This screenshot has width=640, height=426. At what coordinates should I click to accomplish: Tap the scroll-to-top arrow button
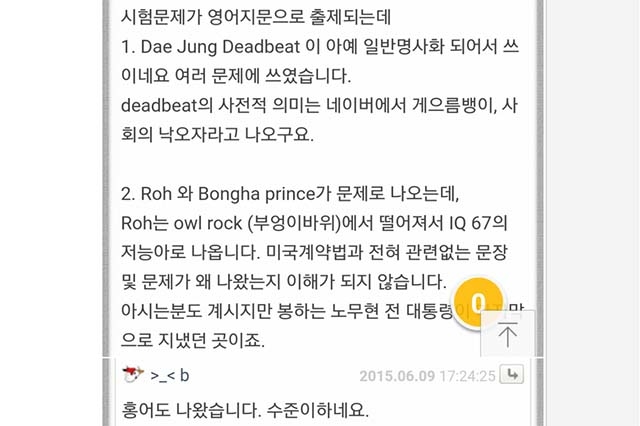[x=508, y=335]
